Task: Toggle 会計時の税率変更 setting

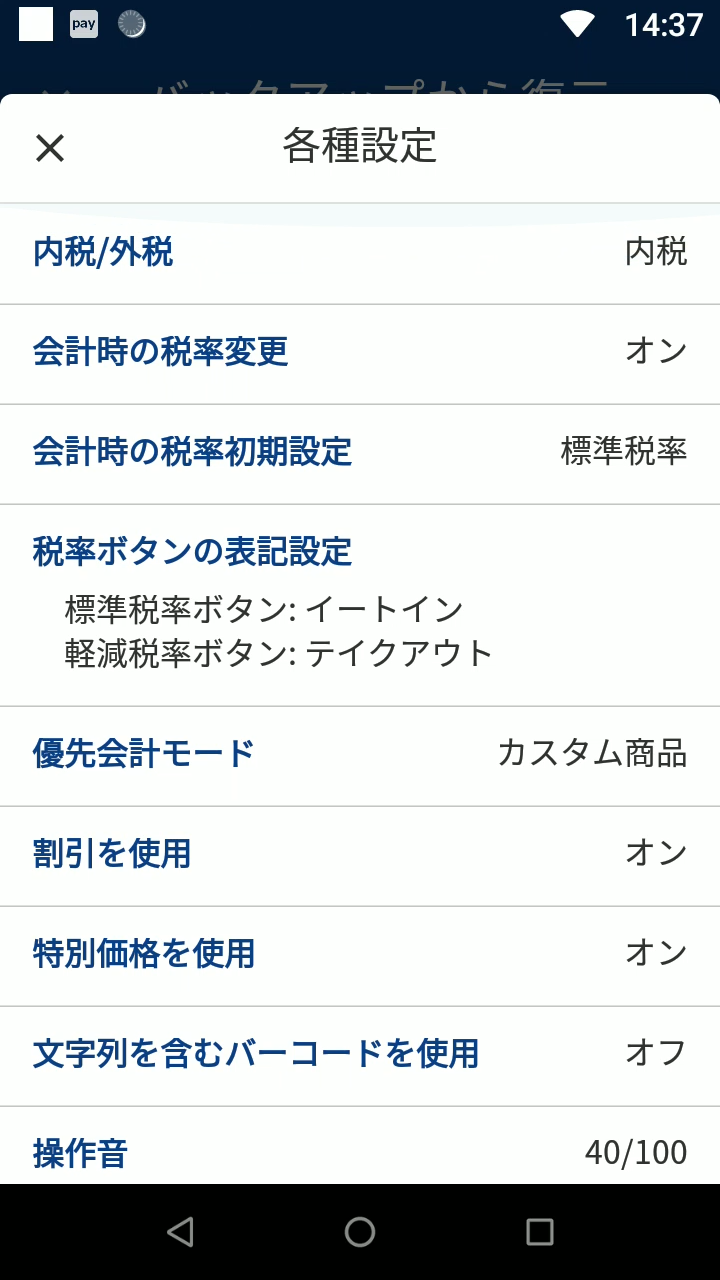Action: click(360, 353)
